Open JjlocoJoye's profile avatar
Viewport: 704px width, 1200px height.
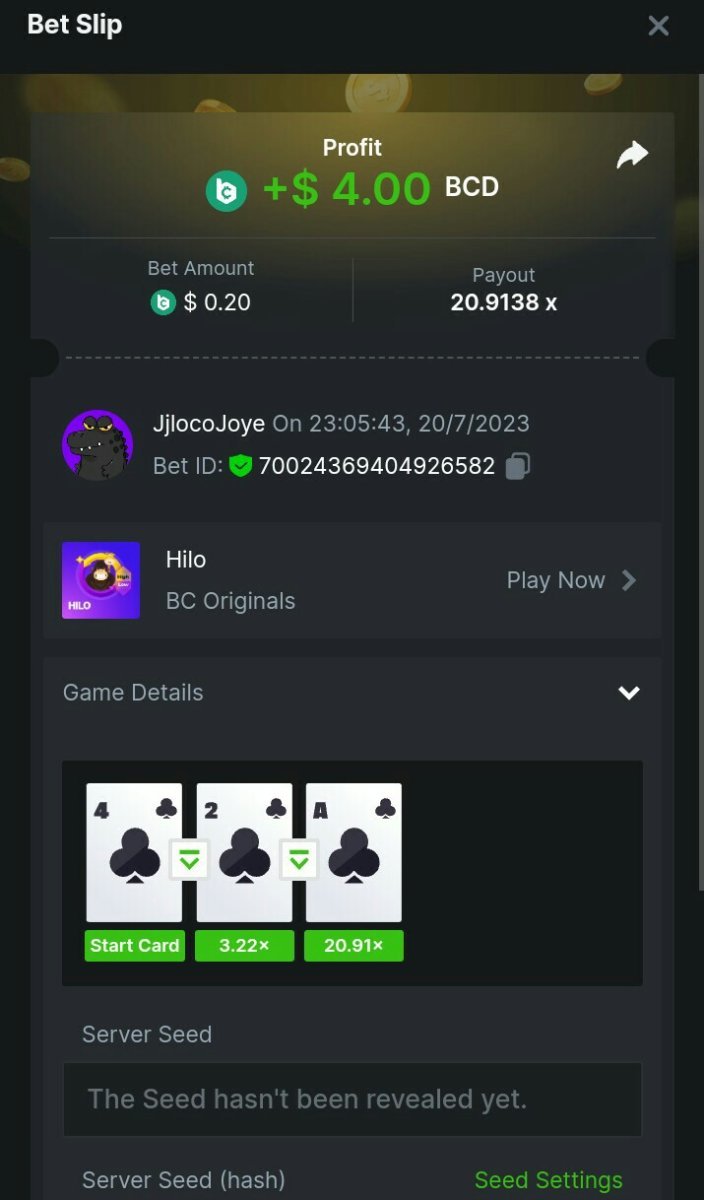98,445
